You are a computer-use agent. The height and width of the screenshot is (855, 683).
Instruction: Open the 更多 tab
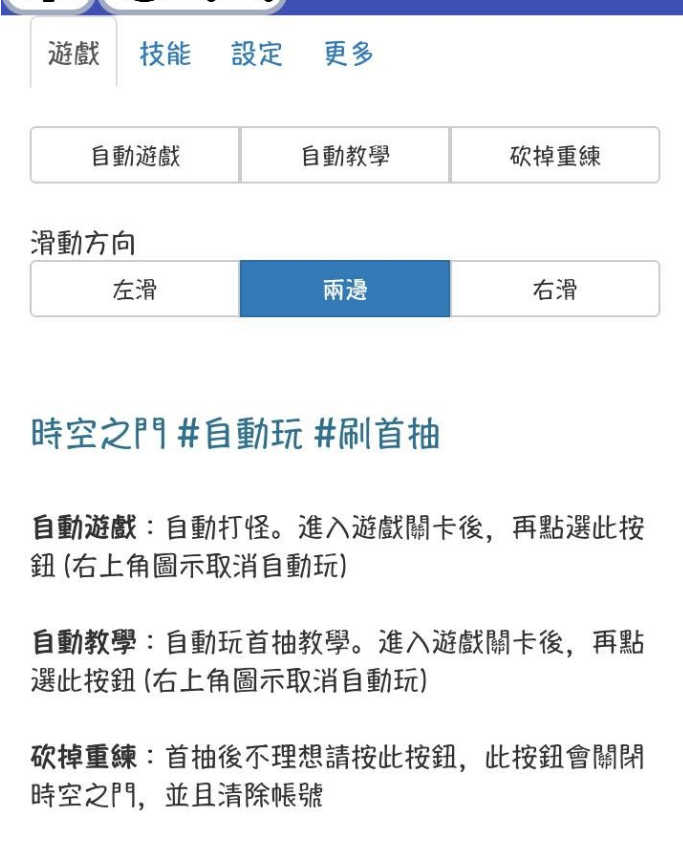point(349,54)
